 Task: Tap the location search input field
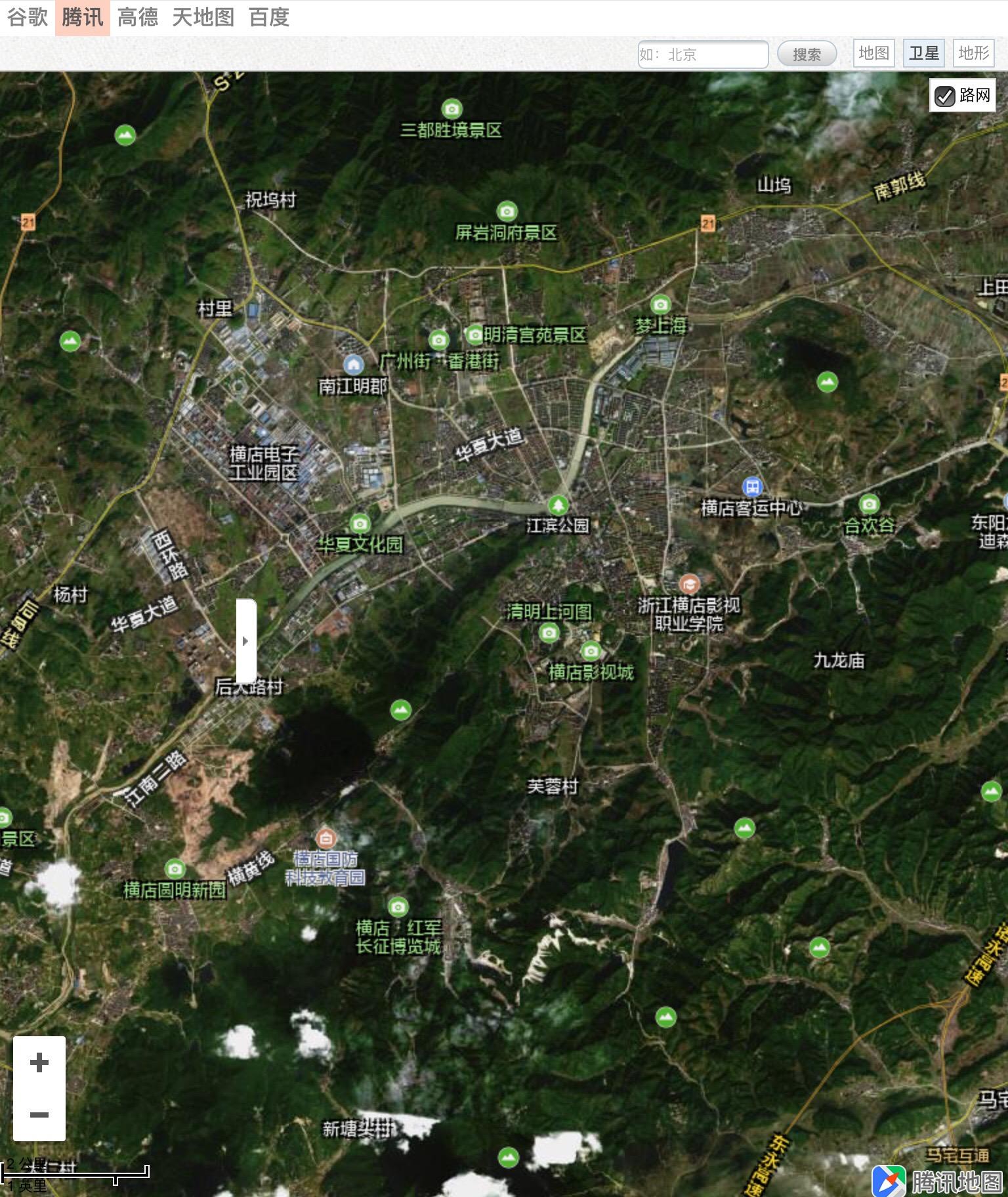[x=703, y=54]
